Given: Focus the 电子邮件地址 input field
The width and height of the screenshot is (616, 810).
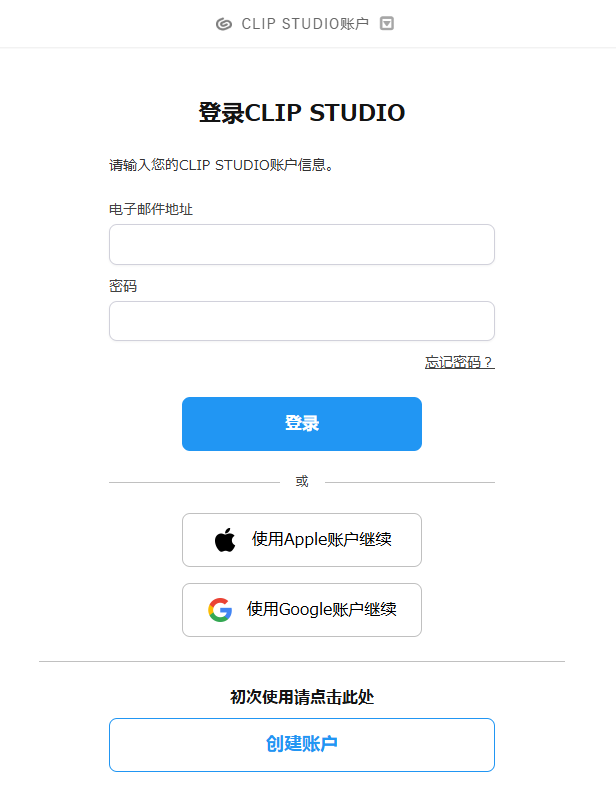Looking at the screenshot, I should [x=301, y=245].
